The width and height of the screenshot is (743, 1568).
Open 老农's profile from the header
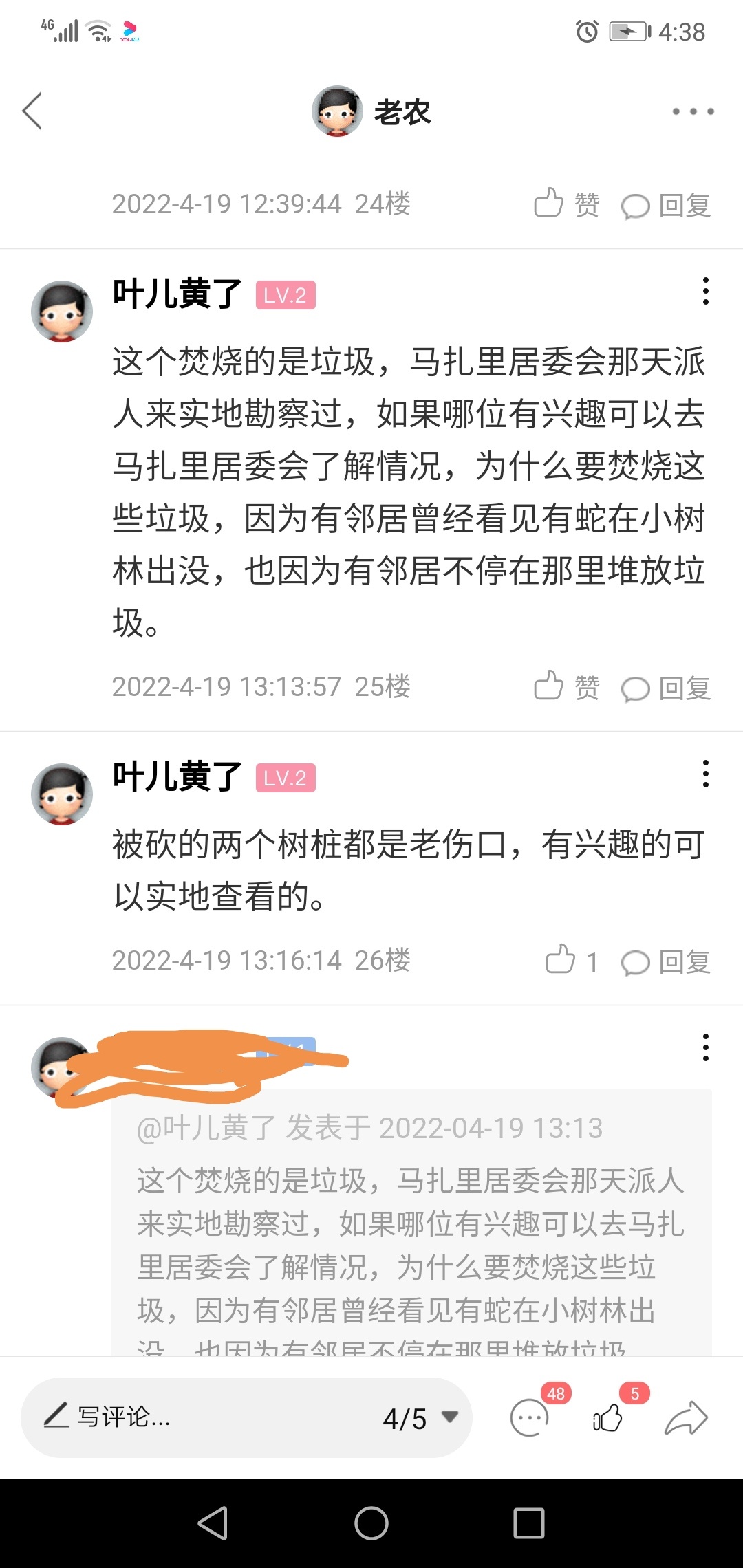click(371, 111)
